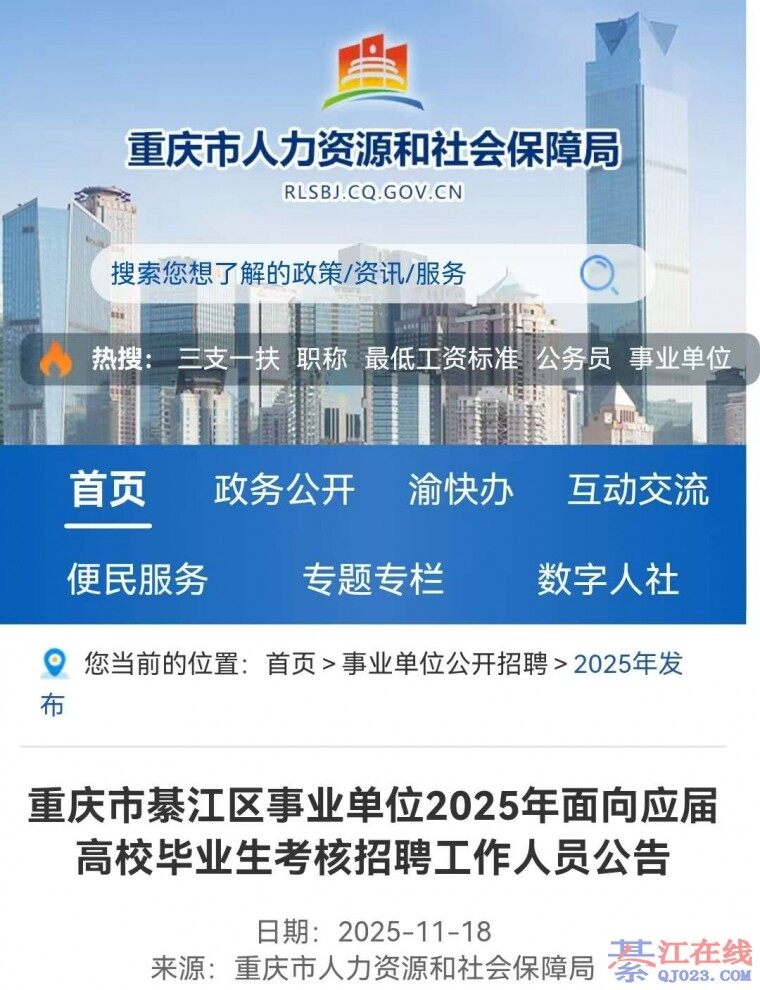760x990 pixels.
Task: Select hot search term 最低工资标准
Action: (442, 358)
